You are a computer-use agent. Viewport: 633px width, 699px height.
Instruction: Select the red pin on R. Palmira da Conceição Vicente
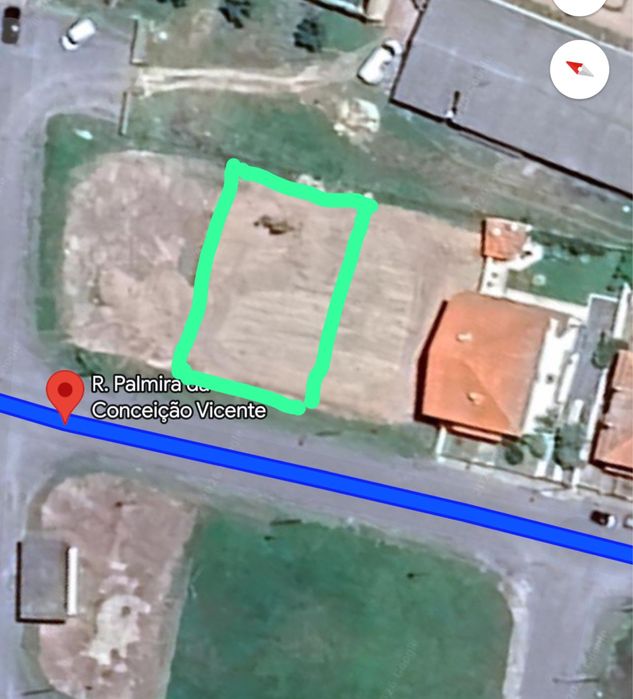tap(67, 393)
